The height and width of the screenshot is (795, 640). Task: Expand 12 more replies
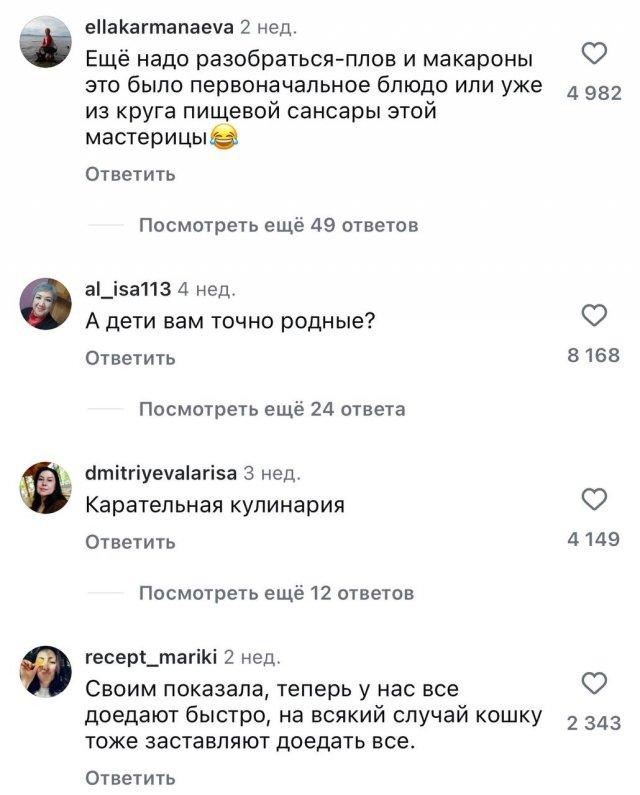275,593
